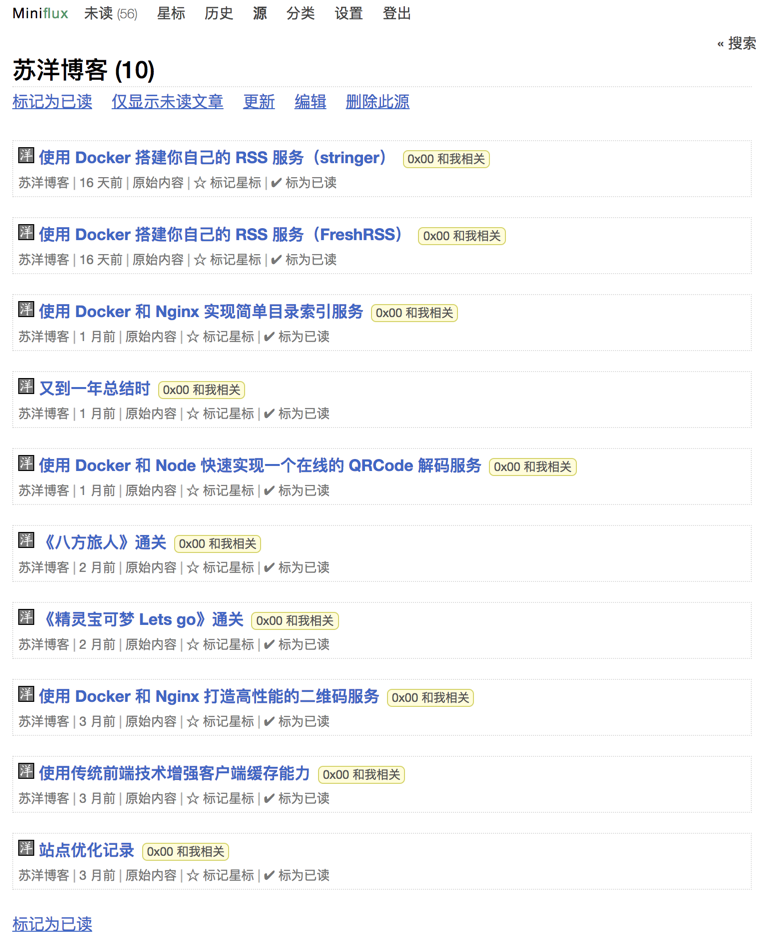Click the favicon beside "使用传统前端技术增强客户端缓存能力"
This screenshot has height=946, width=769.
coord(25,772)
